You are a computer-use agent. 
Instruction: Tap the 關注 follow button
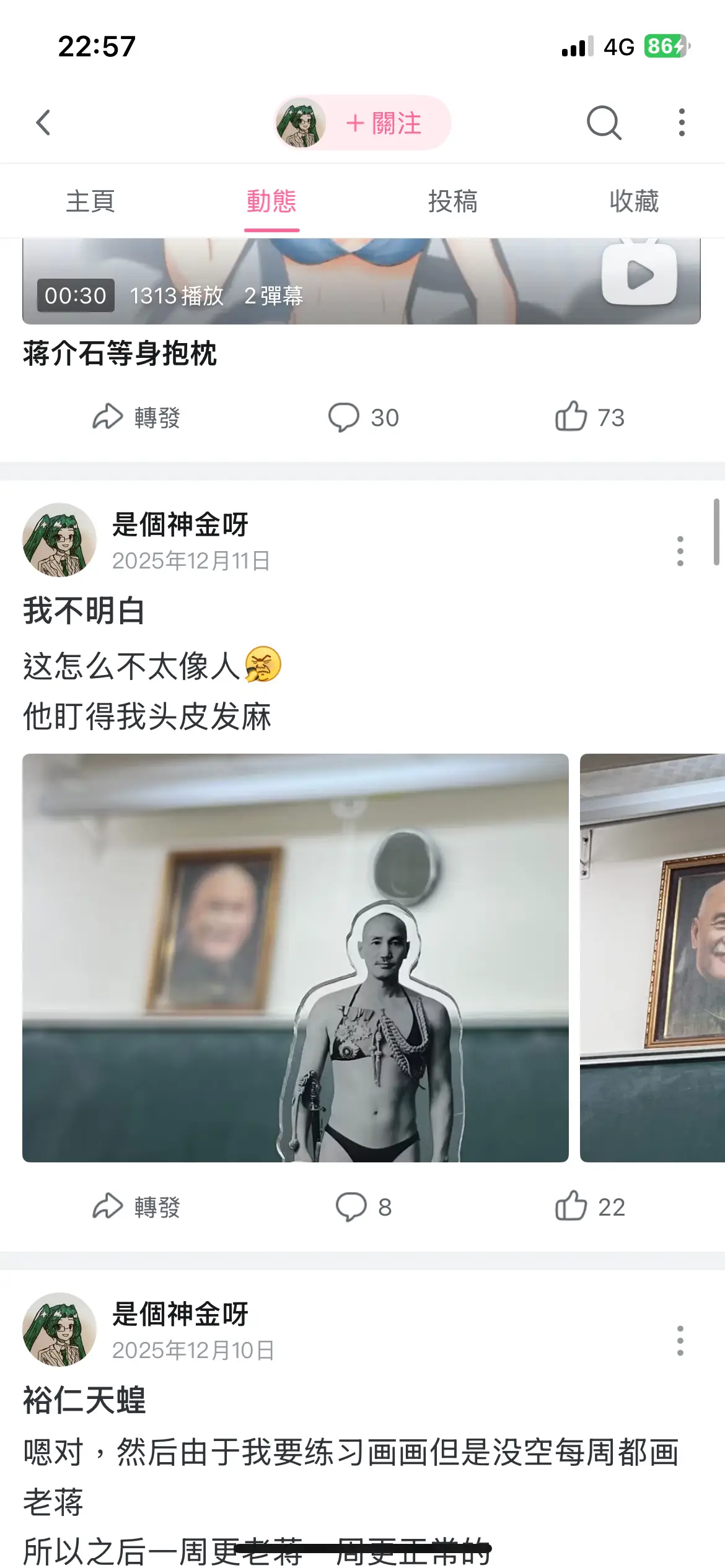[383, 123]
